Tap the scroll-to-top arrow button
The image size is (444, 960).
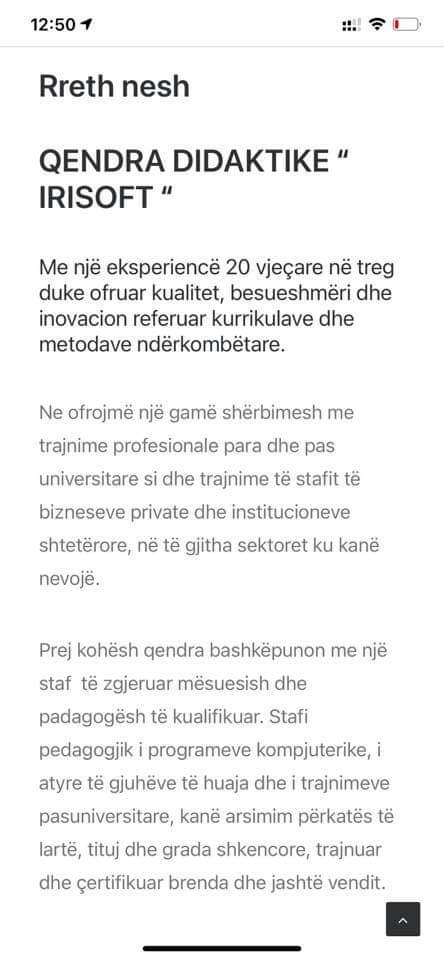coord(402,918)
